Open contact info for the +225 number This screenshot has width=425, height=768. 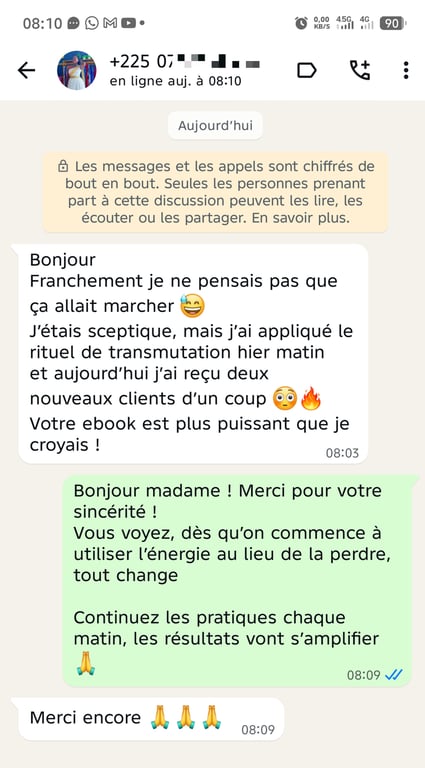pos(185,71)
